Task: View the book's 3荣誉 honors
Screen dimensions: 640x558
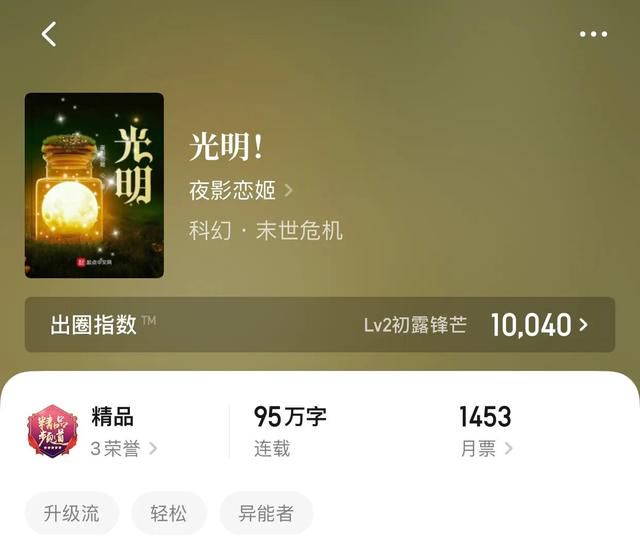Action: click(x=123, y=449)
